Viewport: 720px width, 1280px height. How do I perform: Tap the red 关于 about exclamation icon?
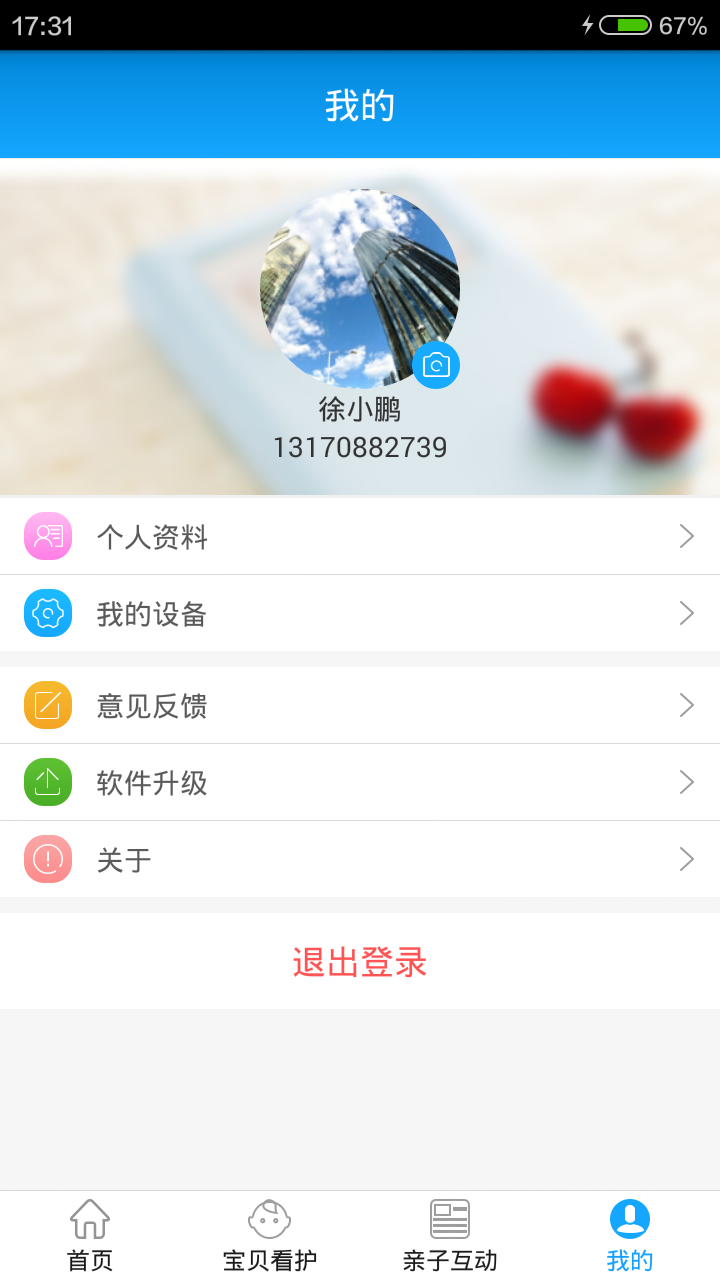click(x=47, y=859)
